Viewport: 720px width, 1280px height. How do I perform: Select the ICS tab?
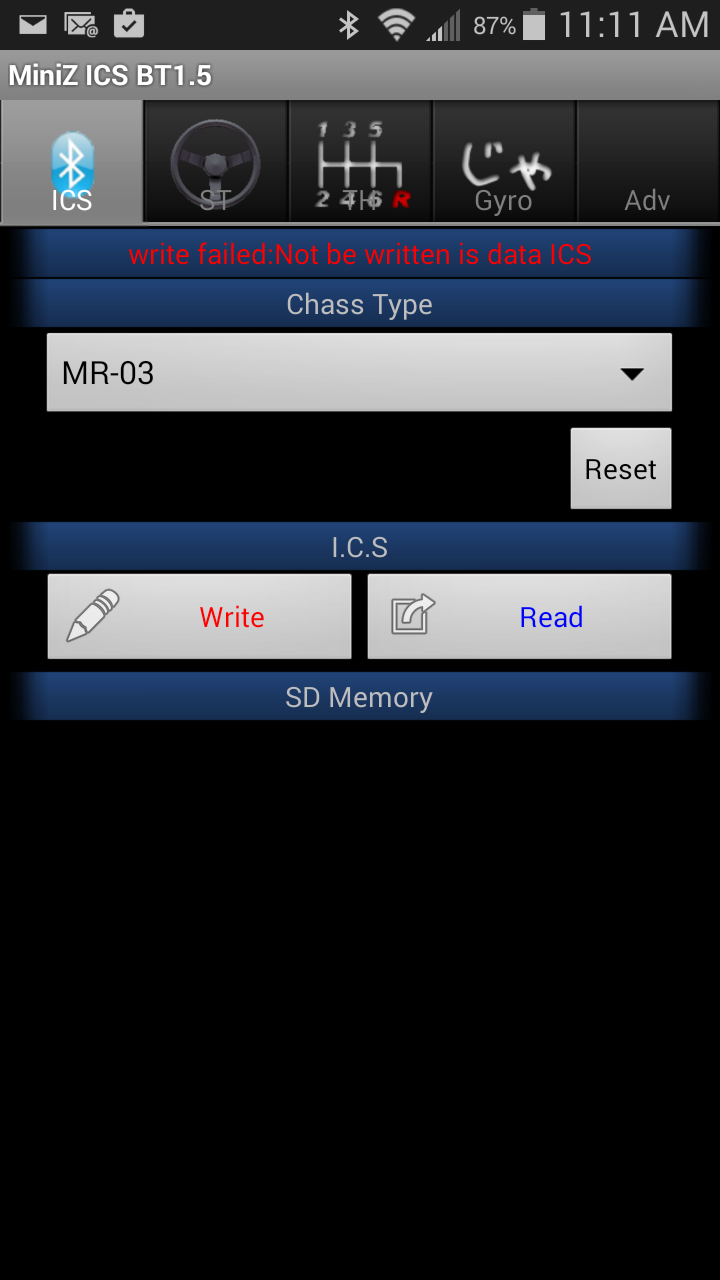[72, 161]
